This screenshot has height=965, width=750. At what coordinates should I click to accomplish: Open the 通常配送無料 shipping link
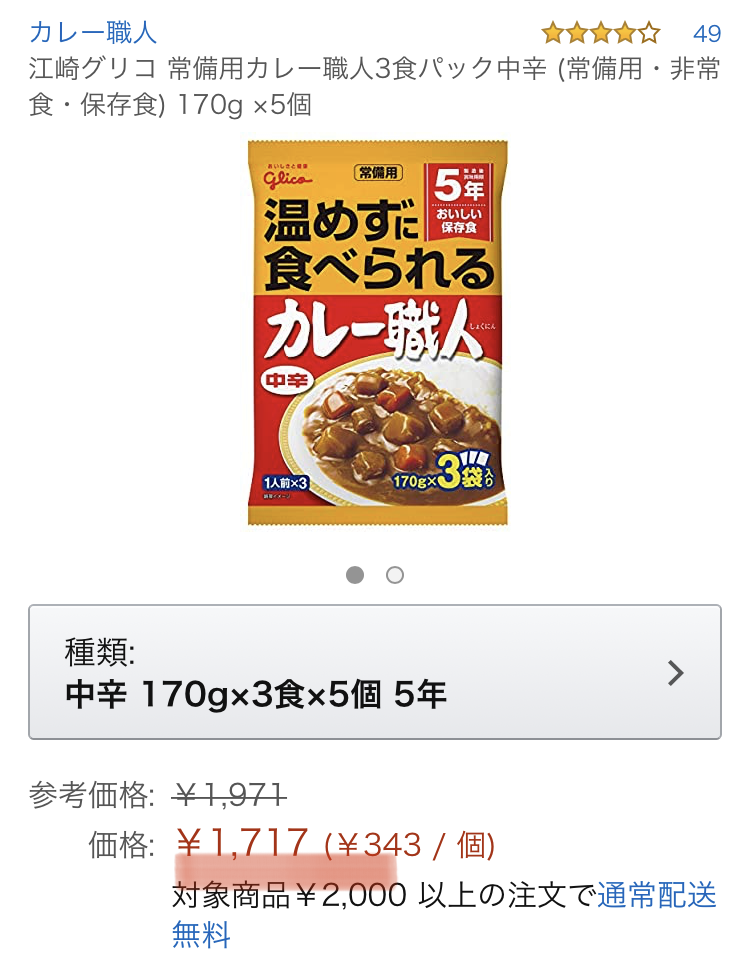657,895
